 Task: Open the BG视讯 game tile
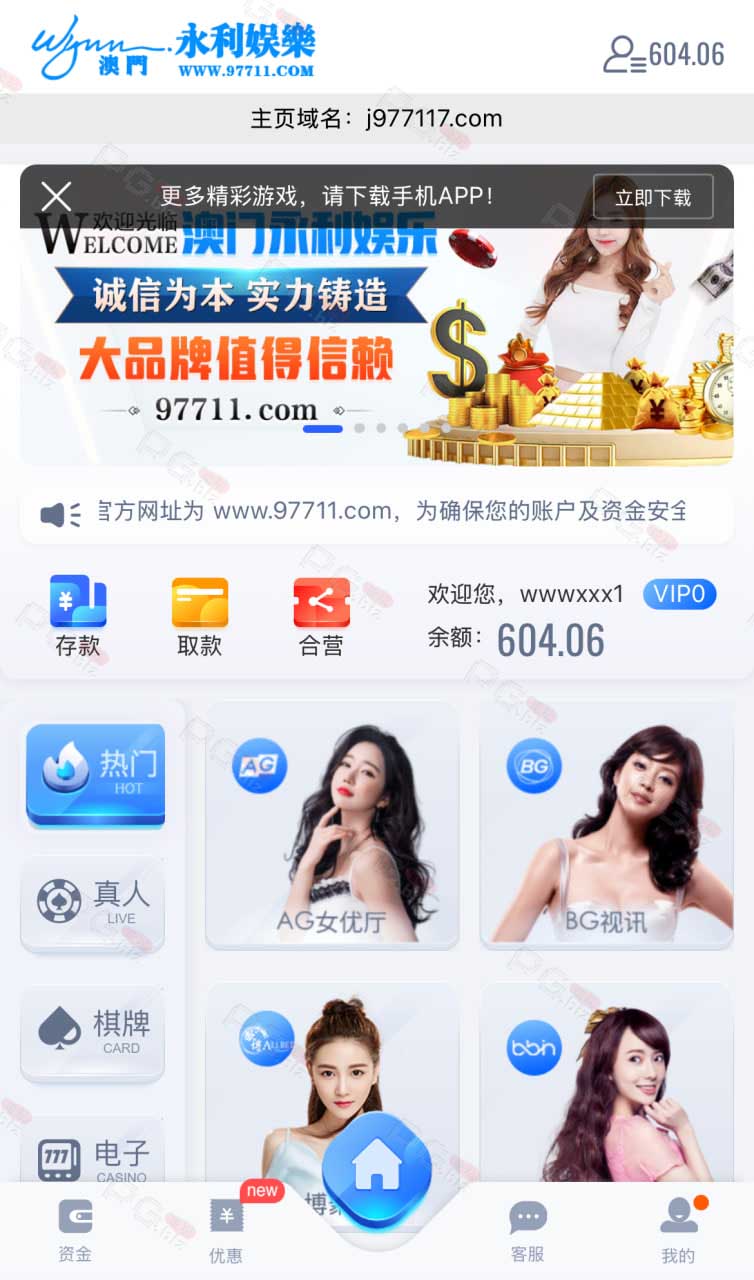pos(606,826)
